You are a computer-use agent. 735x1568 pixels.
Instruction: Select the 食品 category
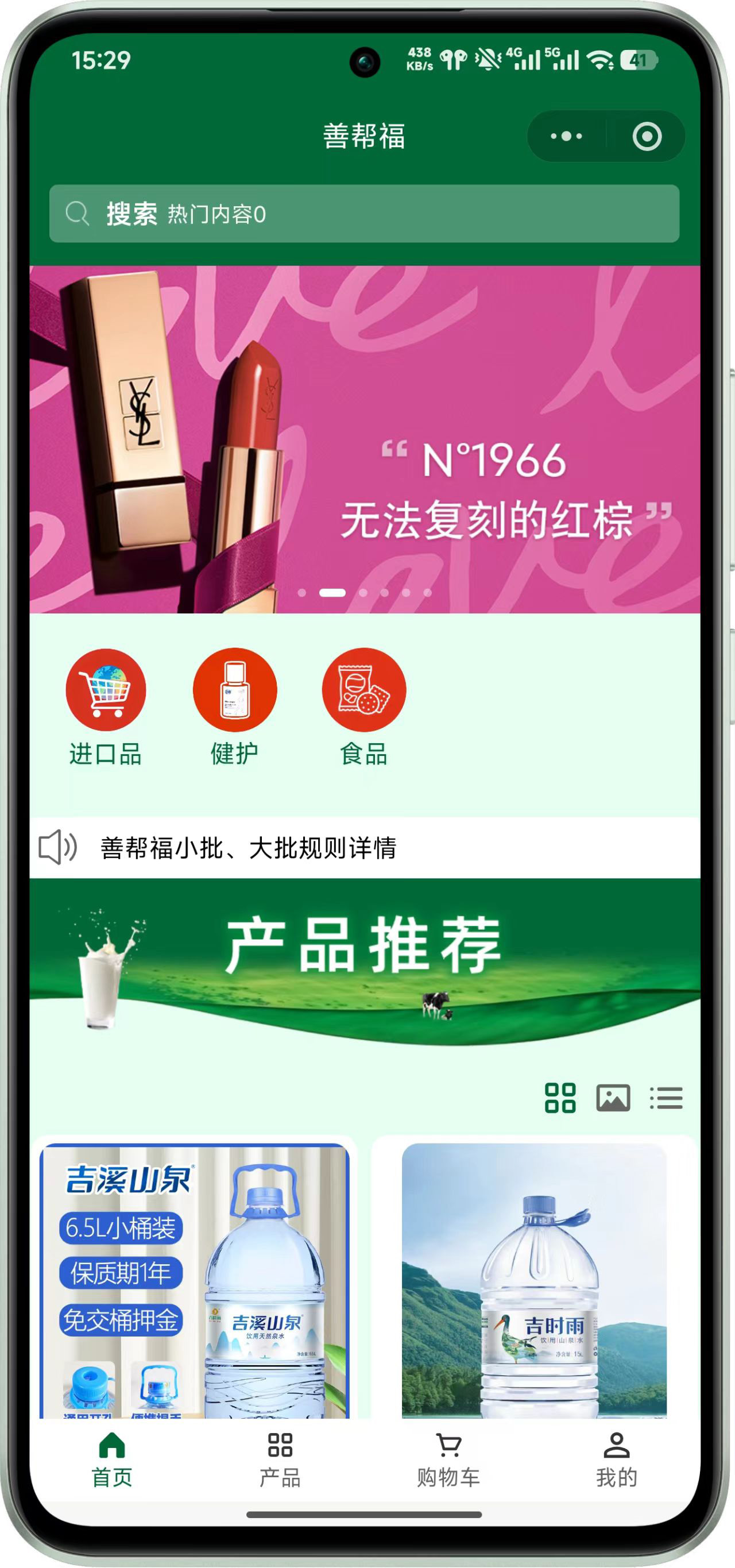pyautogui.click(x=364, y=706)
